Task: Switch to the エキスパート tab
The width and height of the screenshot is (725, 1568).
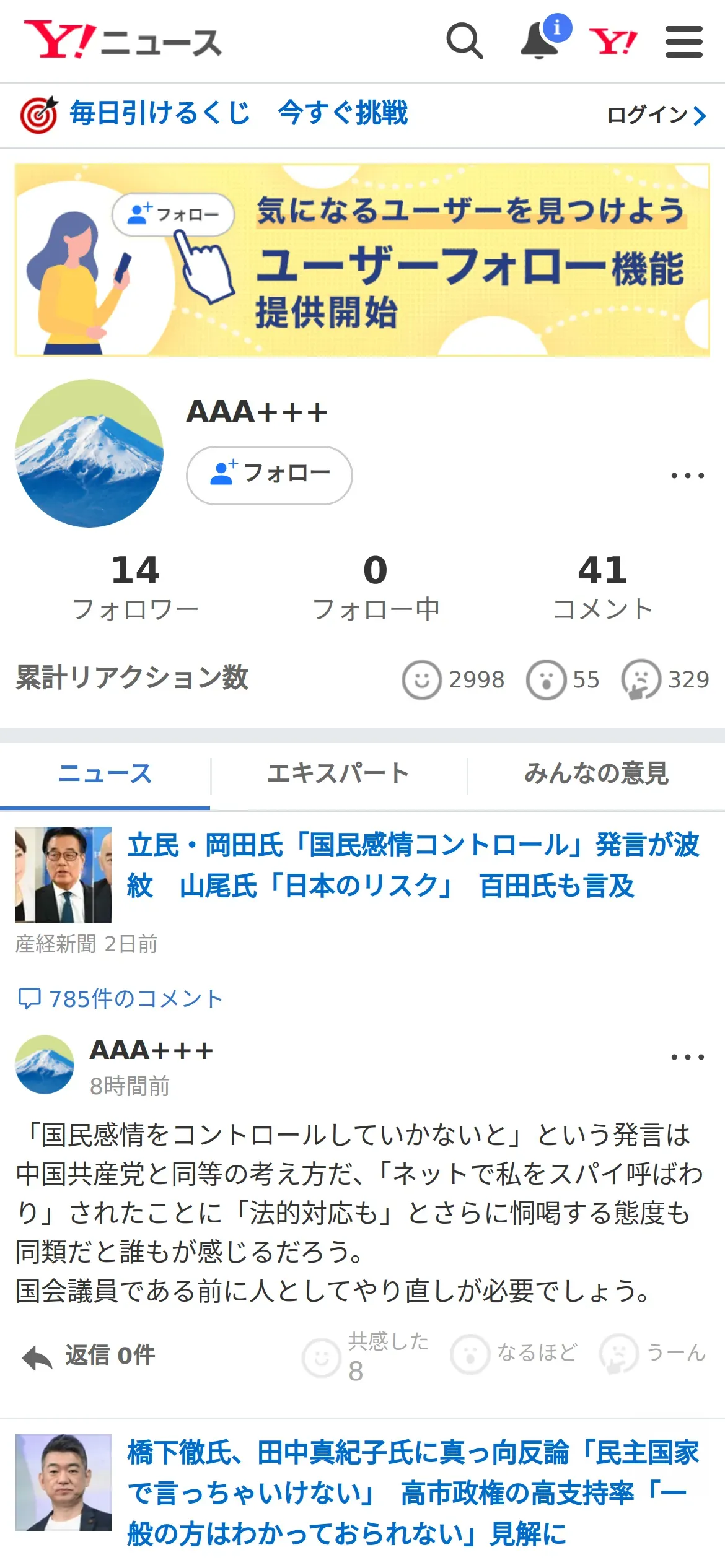Action: [338, 774]
